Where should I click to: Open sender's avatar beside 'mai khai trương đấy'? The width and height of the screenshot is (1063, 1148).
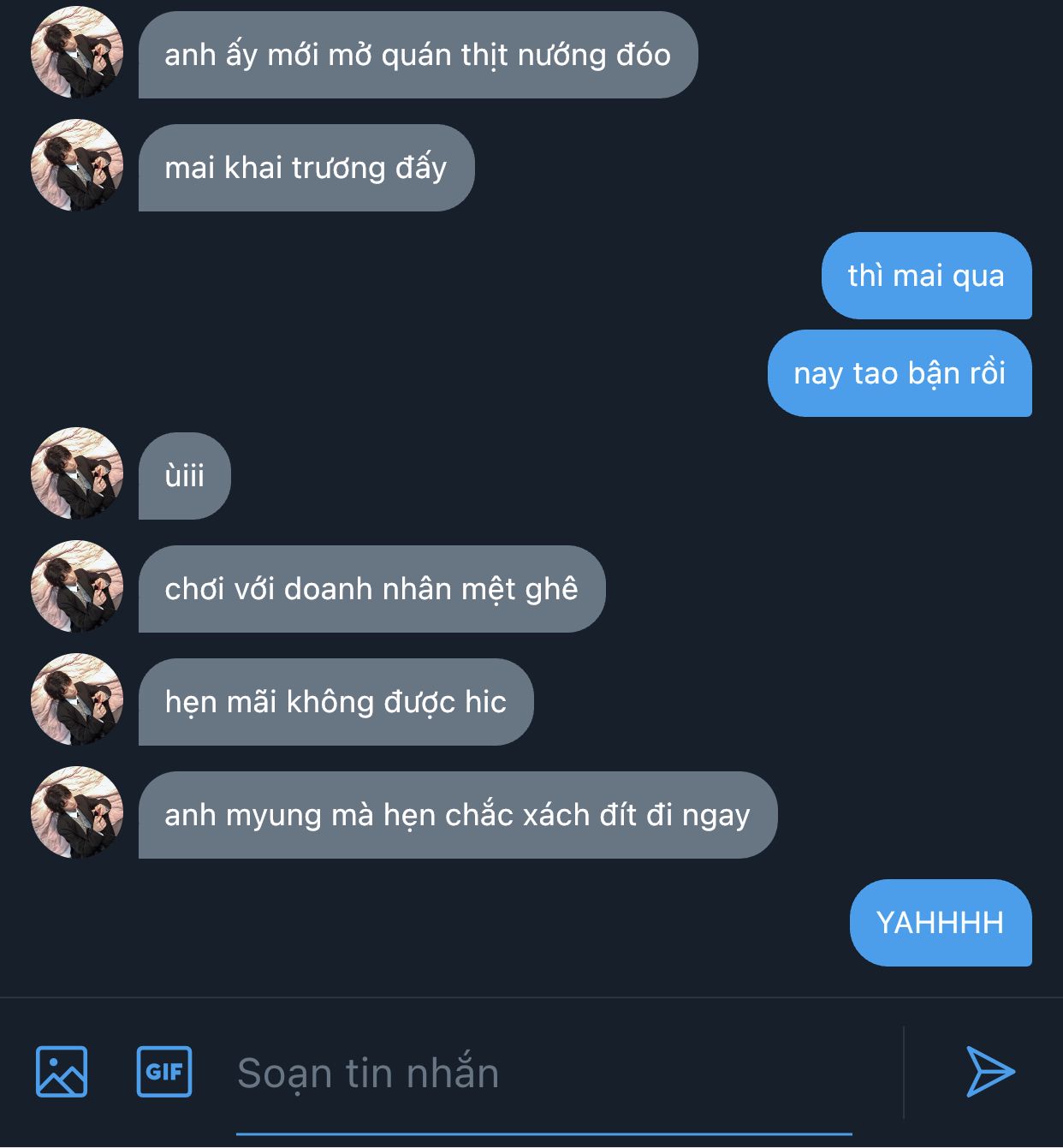[77, 165]
